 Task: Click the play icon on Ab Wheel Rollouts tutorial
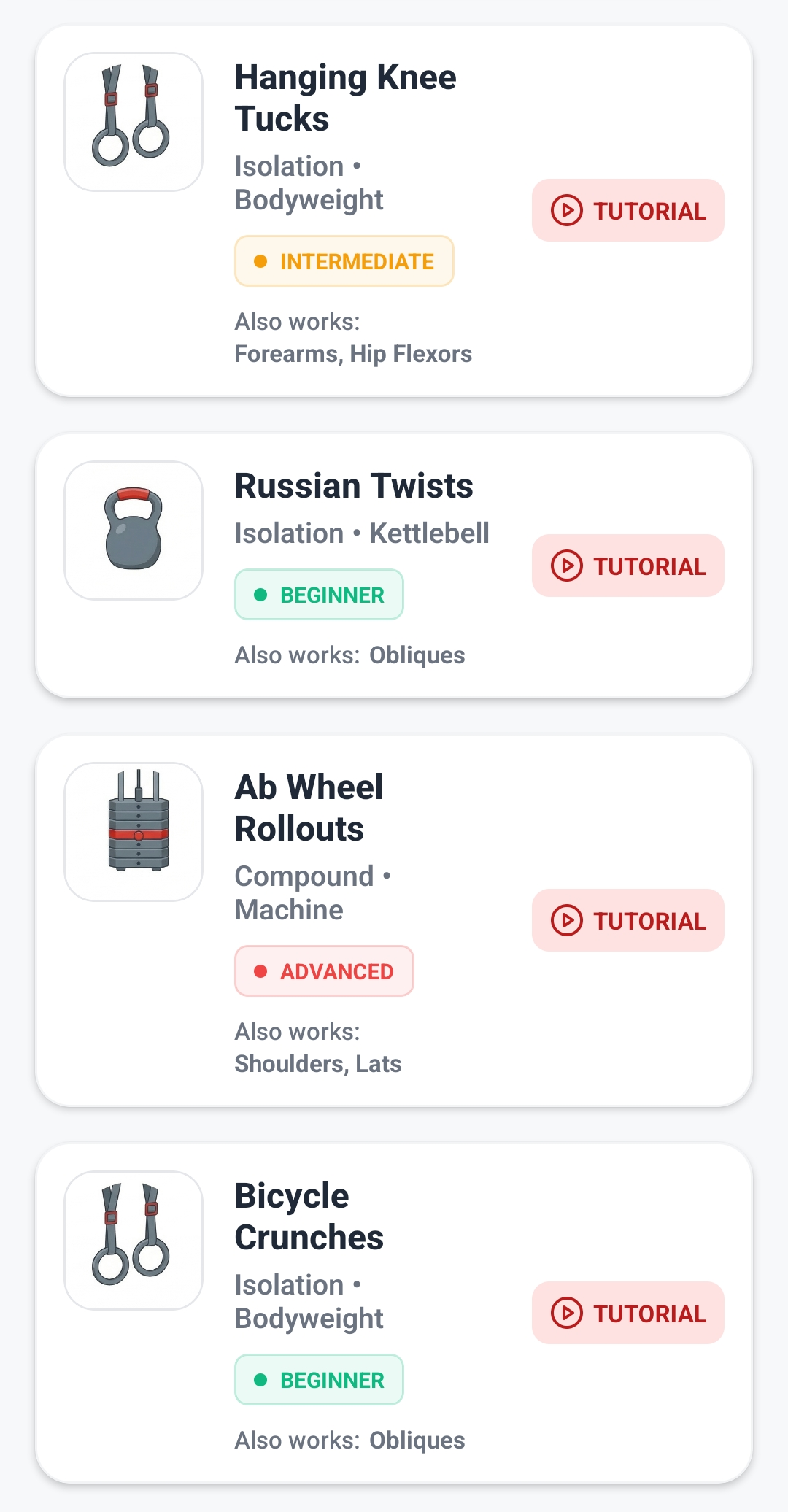pos(566,920)
